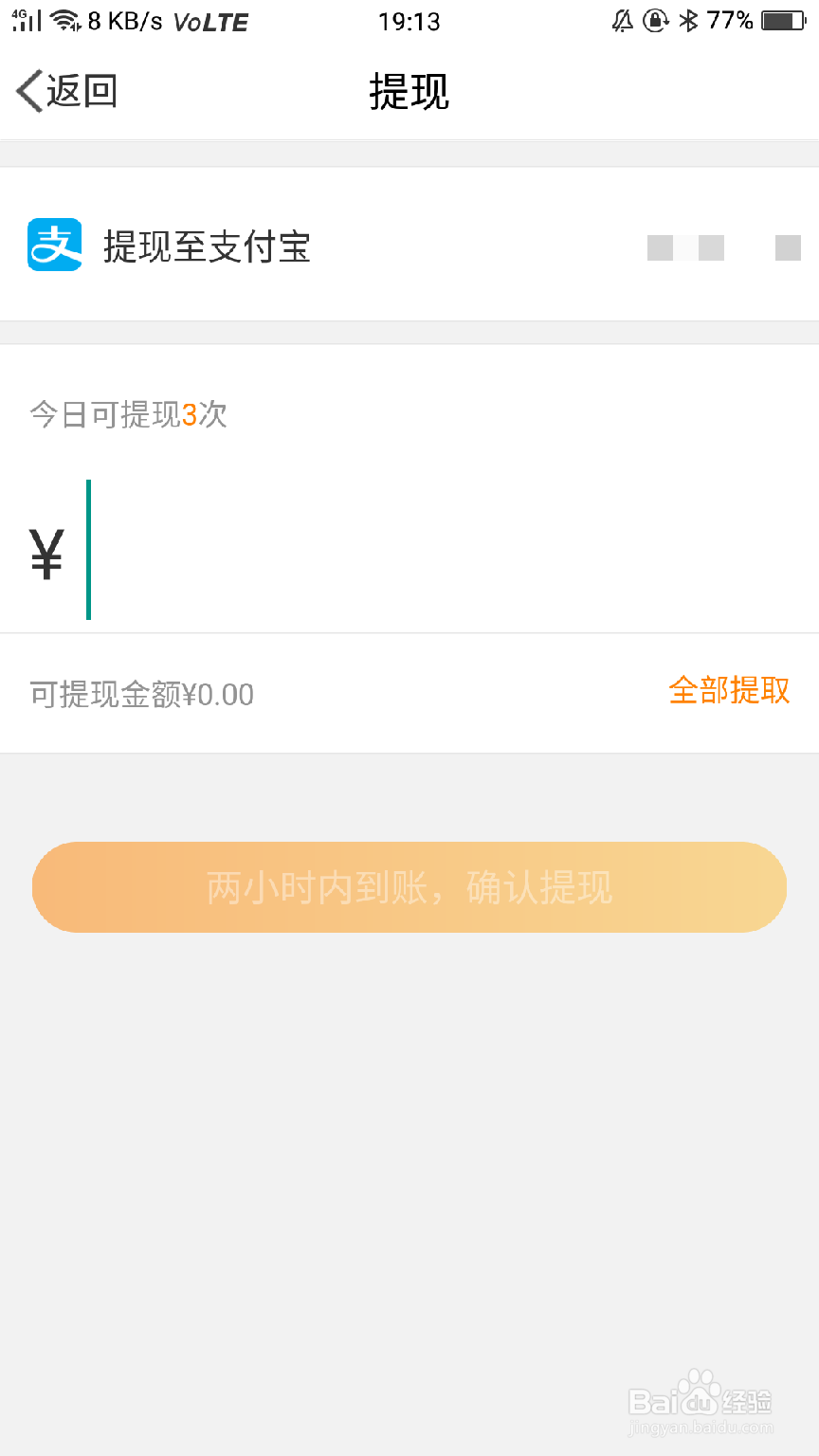Image resolution: width=819 pixels, height=1456 pixels.
Task: Tap 全部提取 to withdraw everything
Action: [x=730, y=693]
